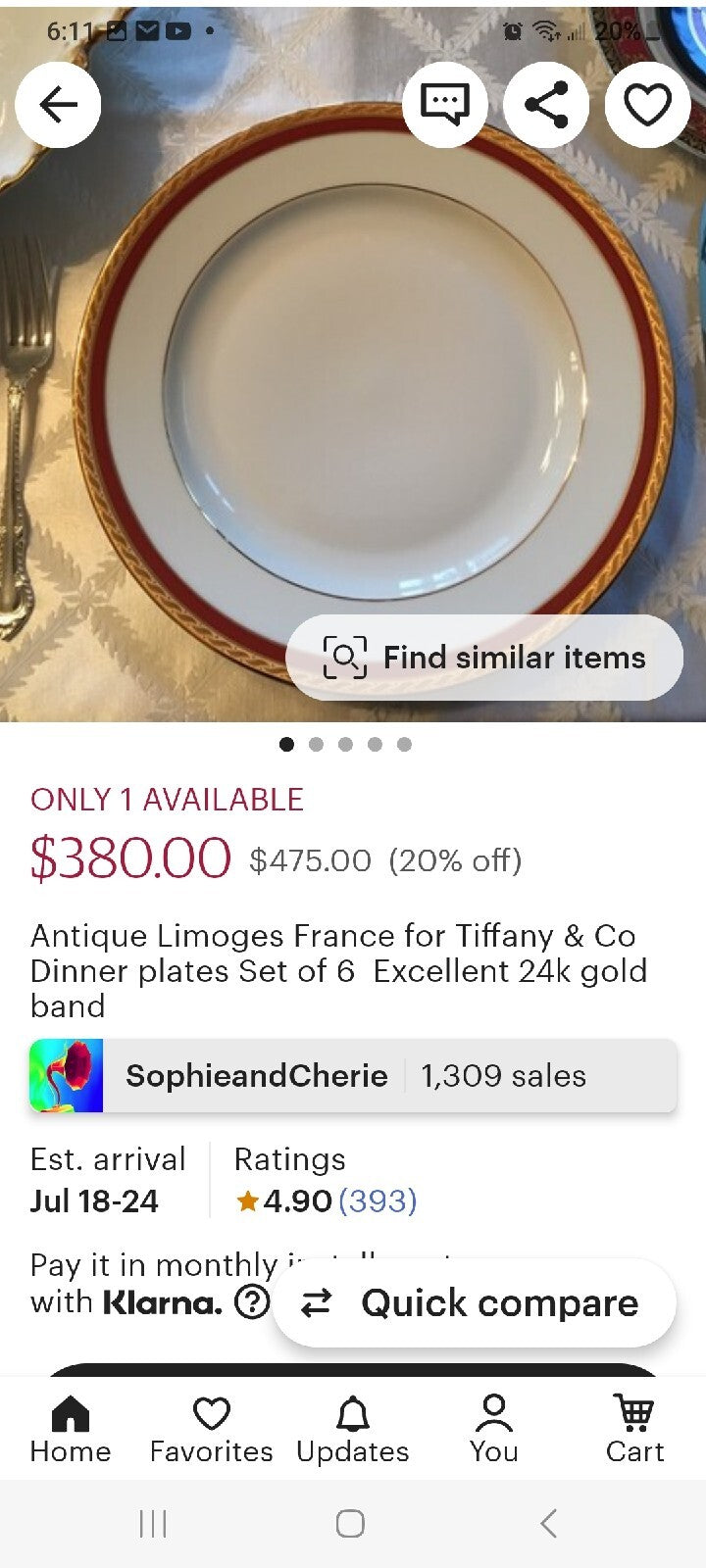Tap the share icon on the listing photo
This screenshot has width=706, height=1568.
coord(546,104)
